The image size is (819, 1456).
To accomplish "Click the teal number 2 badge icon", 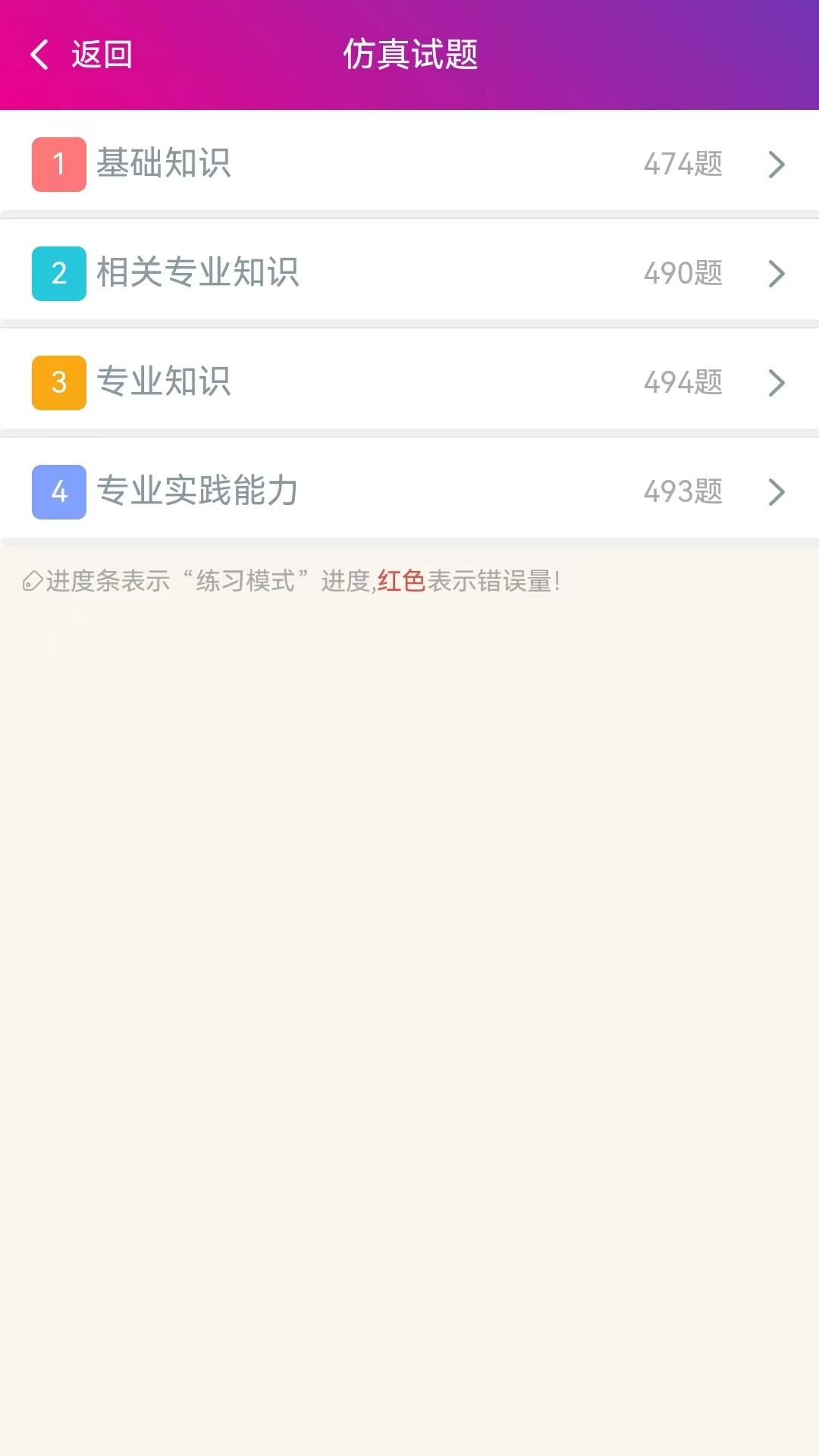I will click(x=58, y=273).
